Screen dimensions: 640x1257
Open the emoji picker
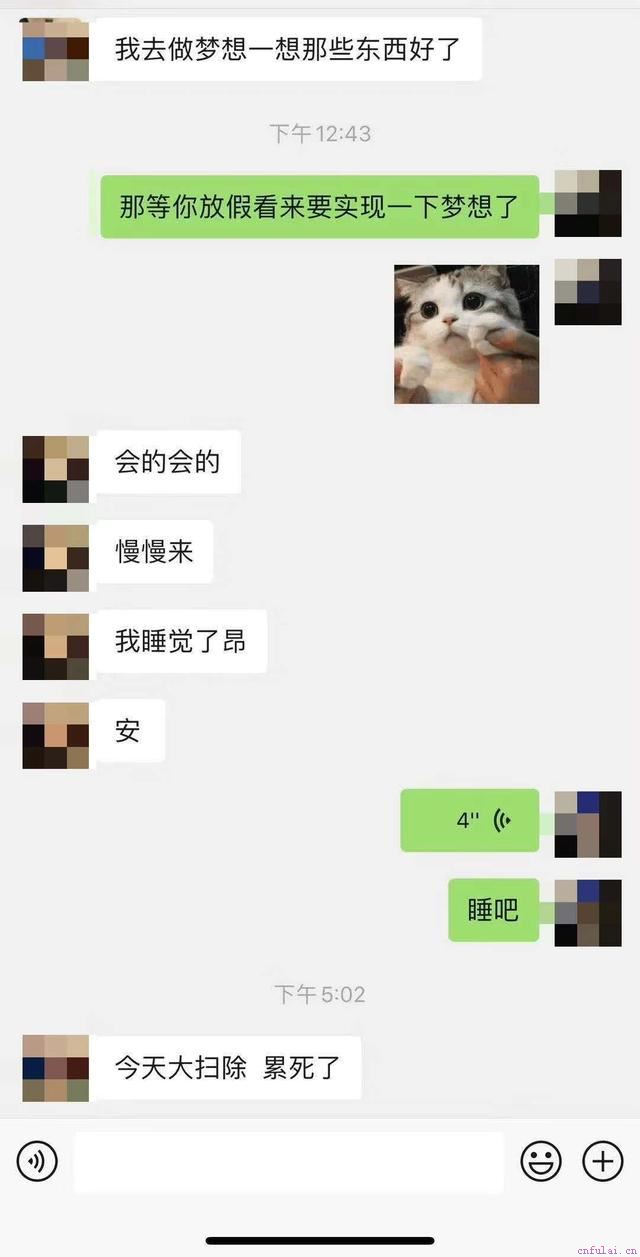[x=541, y=1161]
